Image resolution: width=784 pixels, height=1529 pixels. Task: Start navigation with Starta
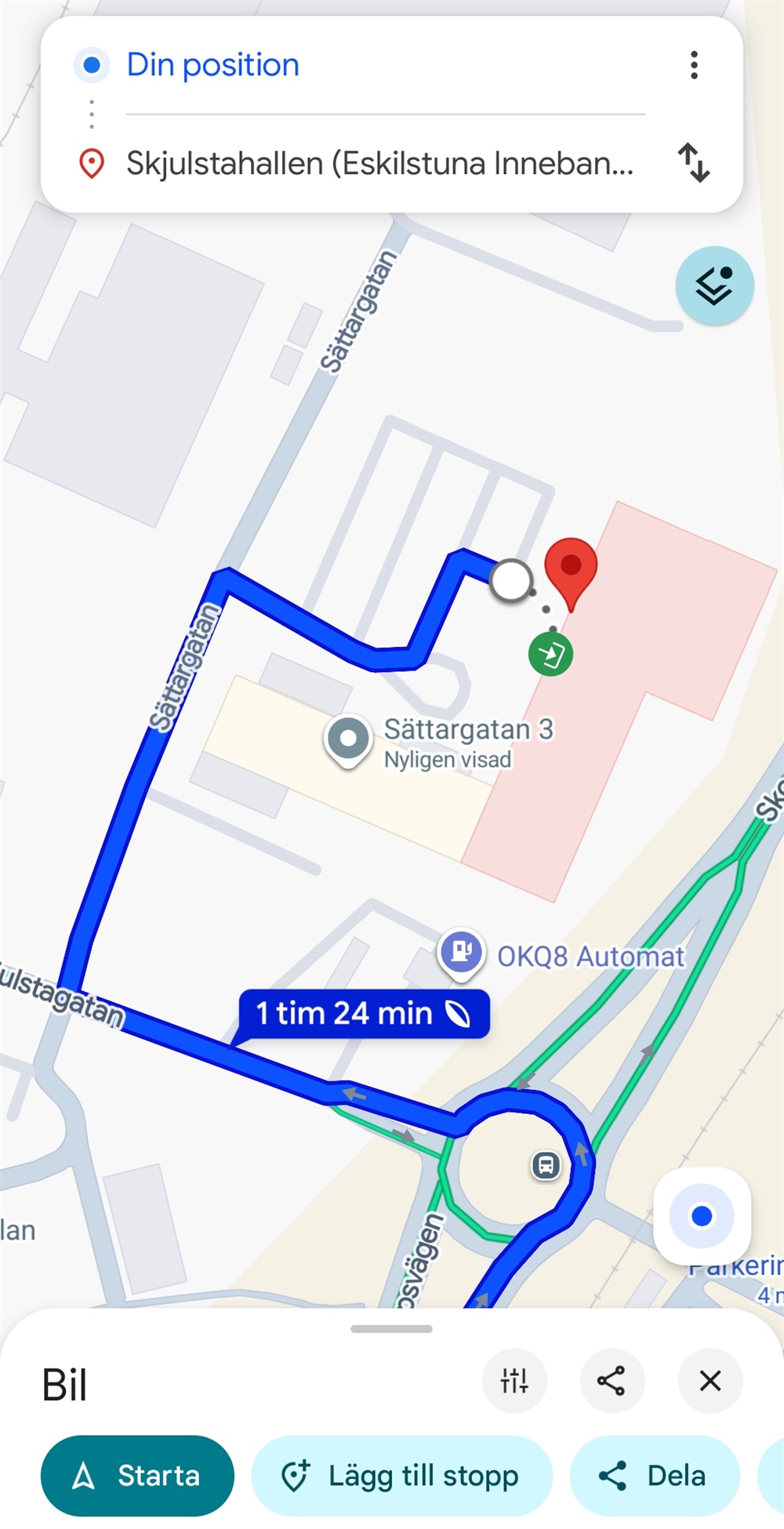[137, 1476]
